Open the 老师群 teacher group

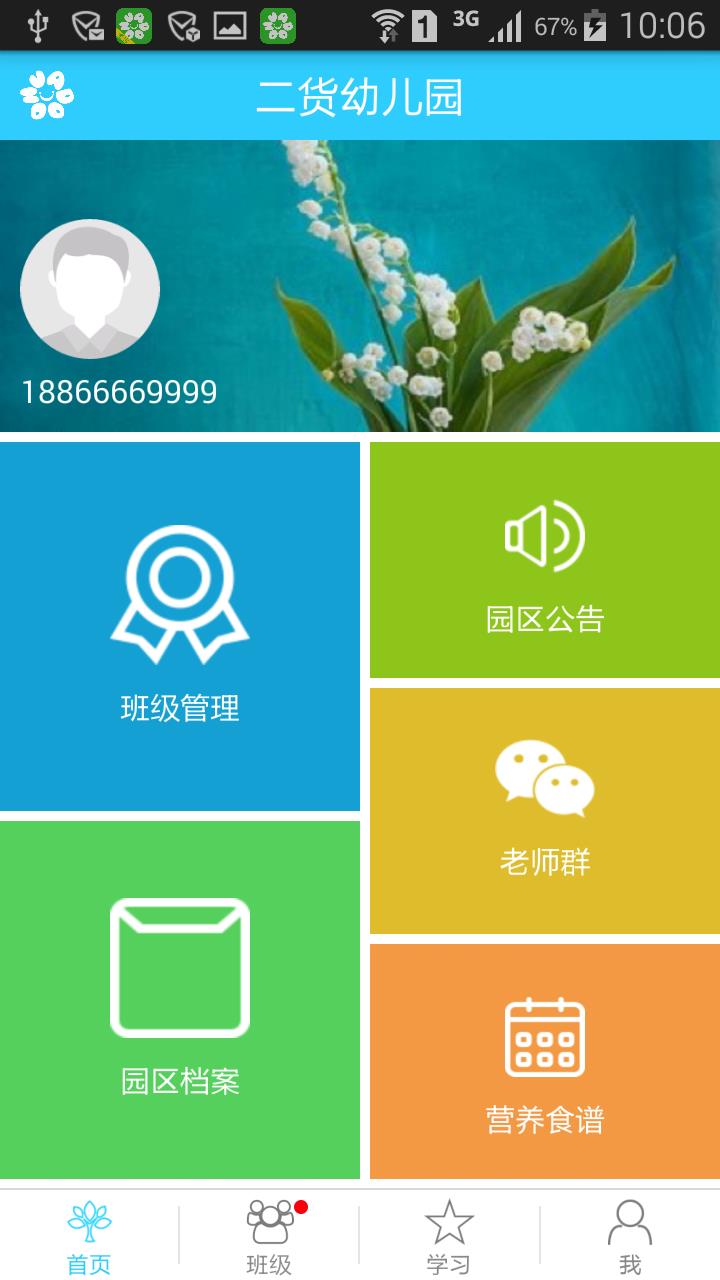point(544,810)
